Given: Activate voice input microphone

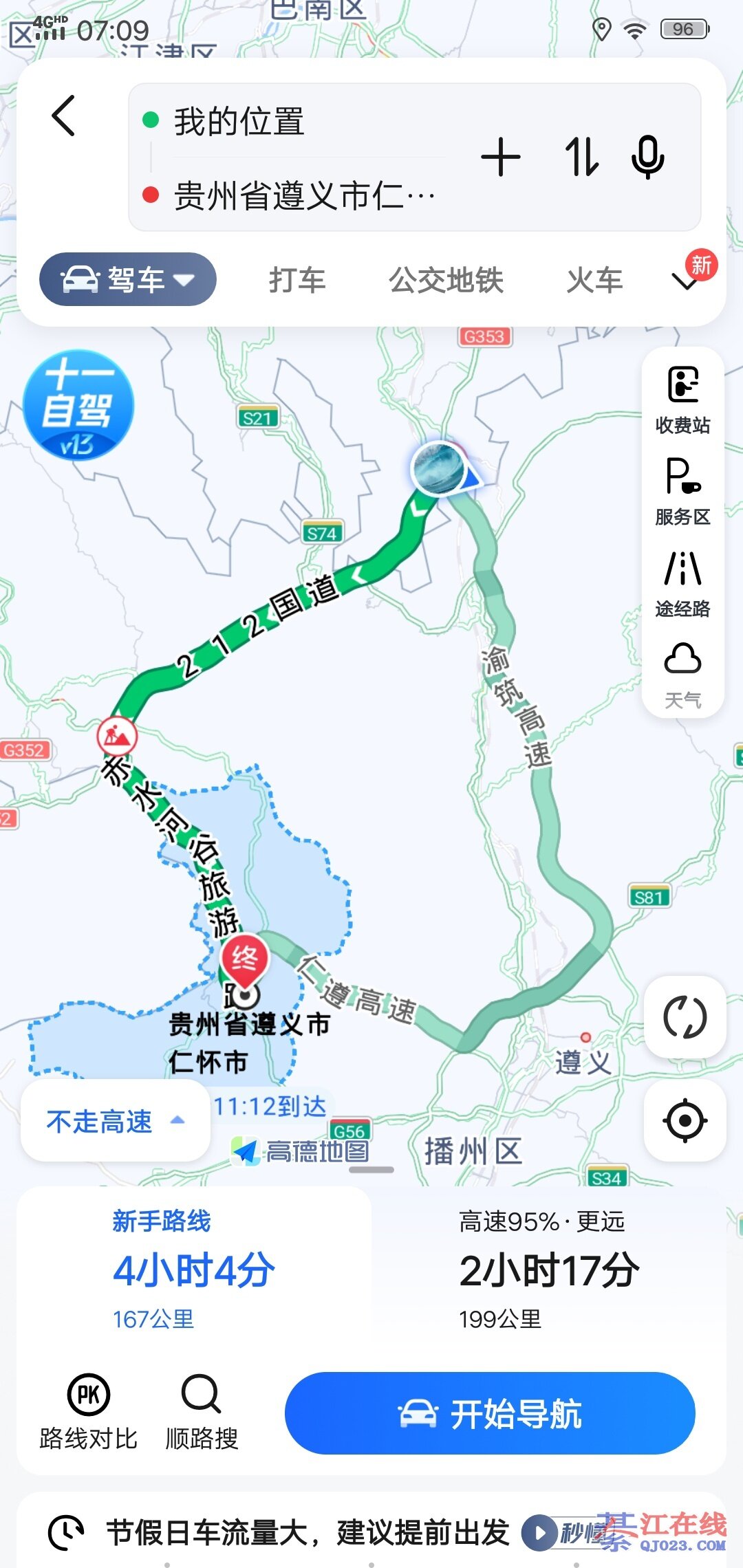Looking at the screenshot, I should 647,157.
